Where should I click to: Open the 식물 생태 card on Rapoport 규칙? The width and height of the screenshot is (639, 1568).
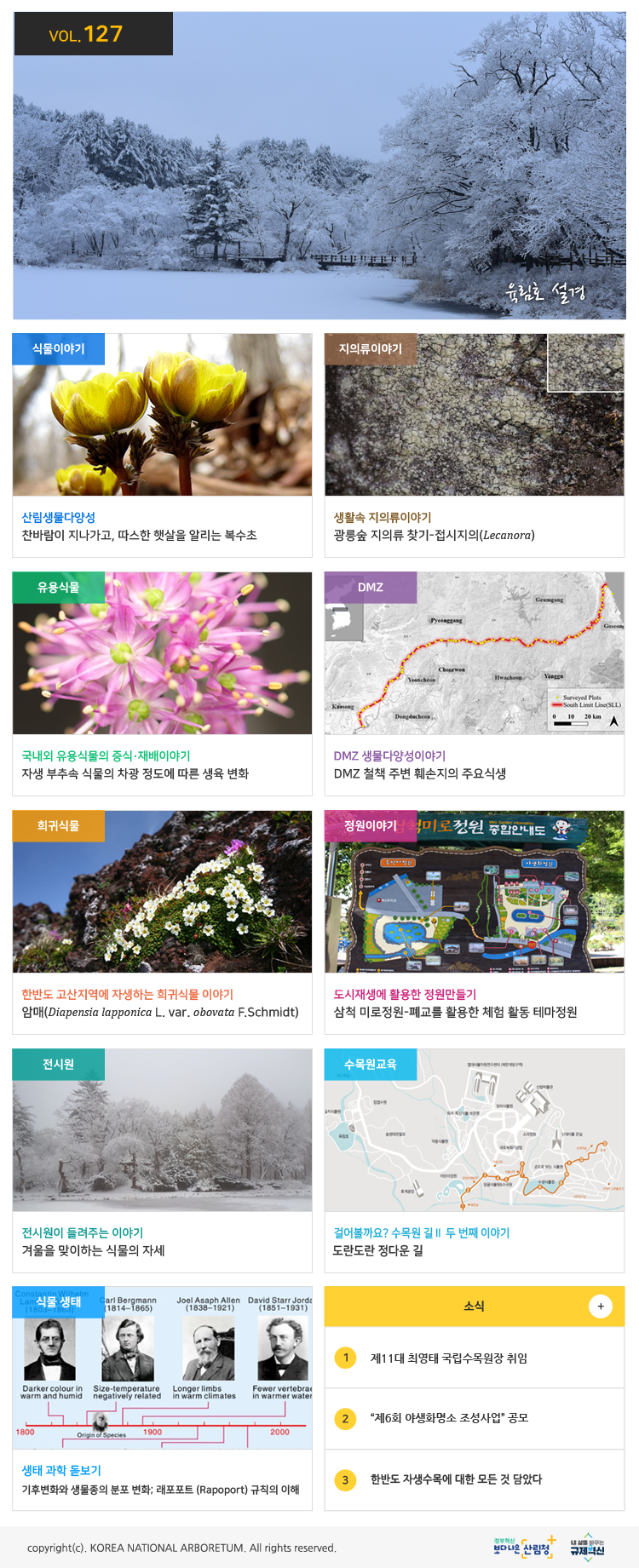pyautogui.click(x=162, y=1397)
